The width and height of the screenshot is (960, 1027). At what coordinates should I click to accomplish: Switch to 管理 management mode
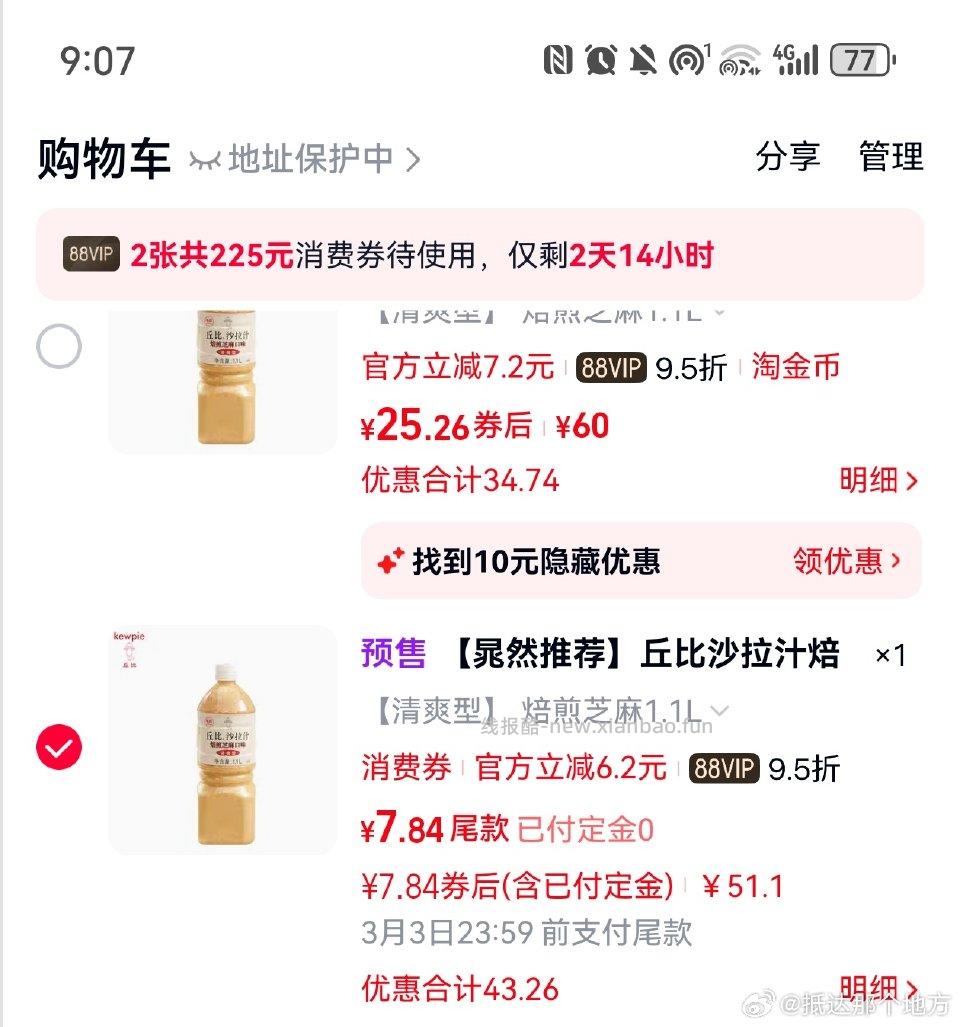pos(889,156)
